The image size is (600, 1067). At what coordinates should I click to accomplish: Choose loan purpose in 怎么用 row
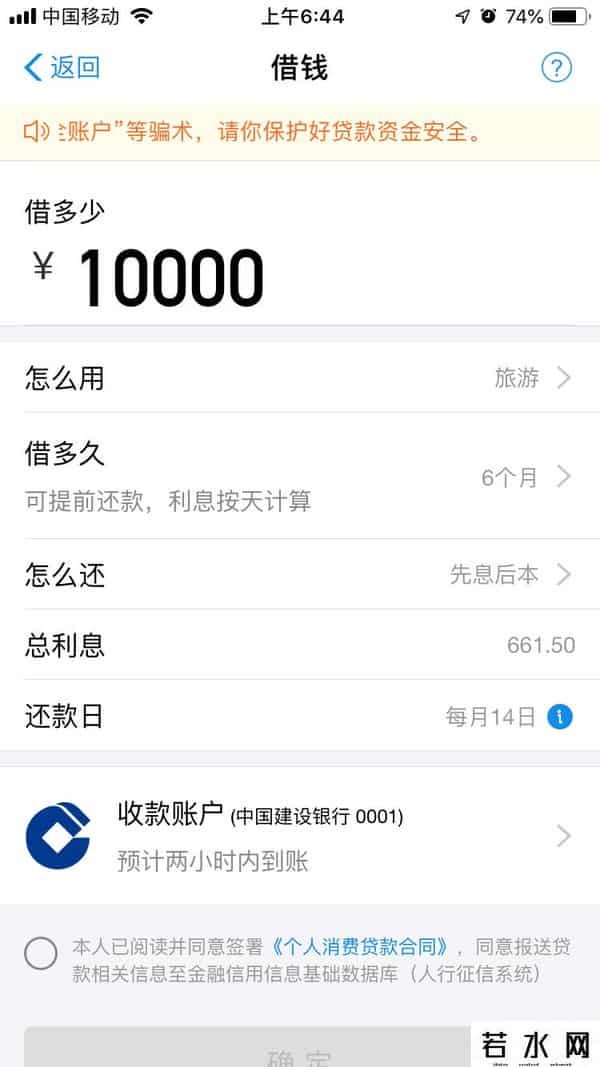pos(300,378)
